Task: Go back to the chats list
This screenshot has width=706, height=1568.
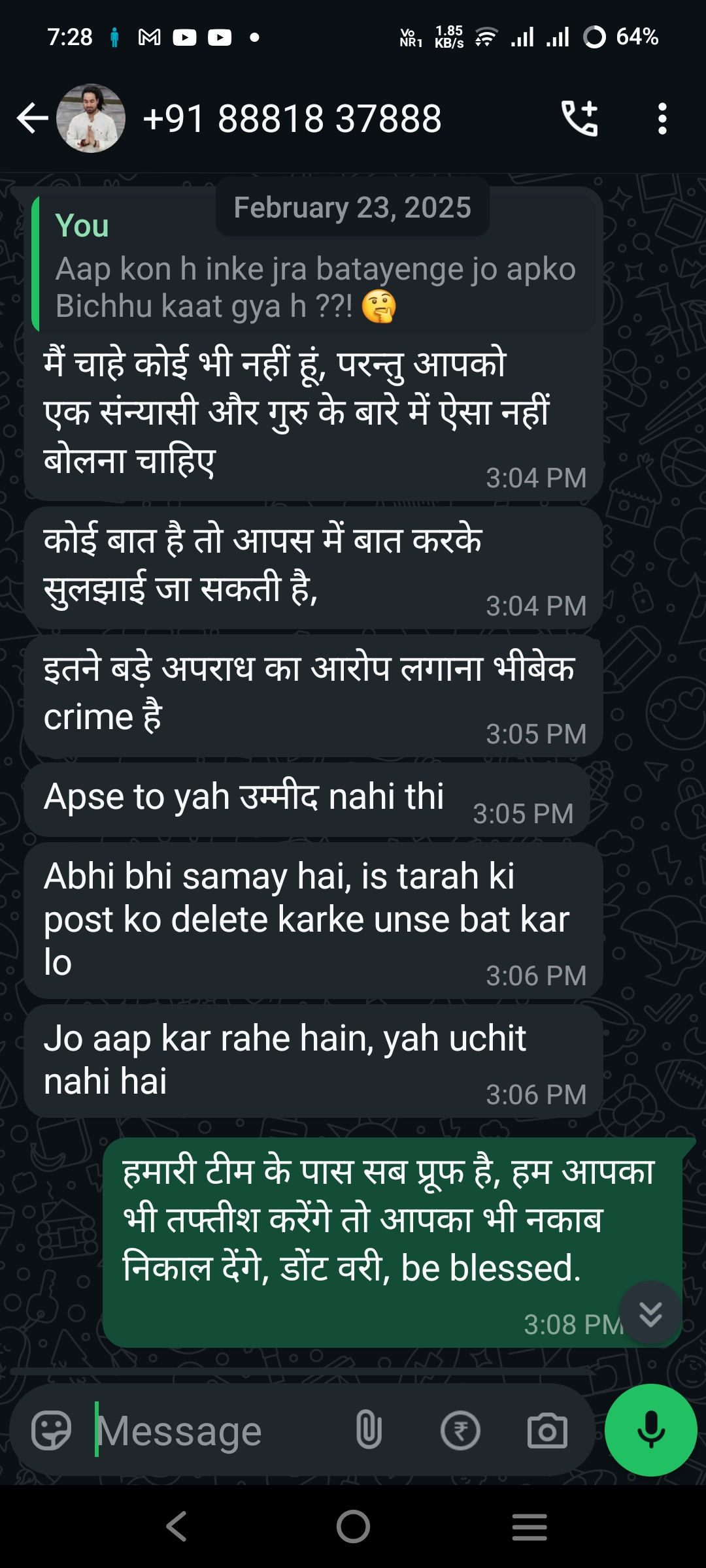Action: (x=33, y=119)
